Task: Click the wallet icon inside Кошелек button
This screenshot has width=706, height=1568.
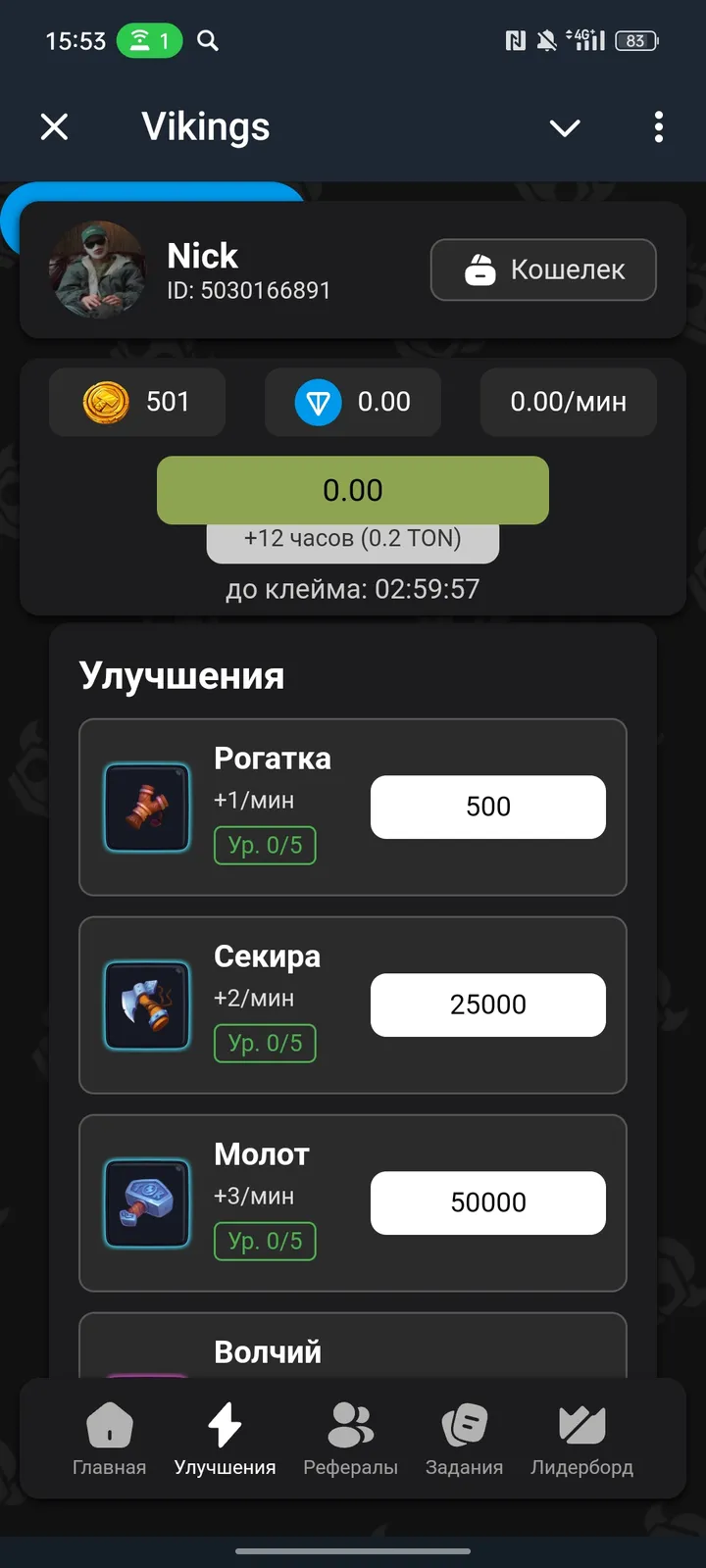Action: 479,269
